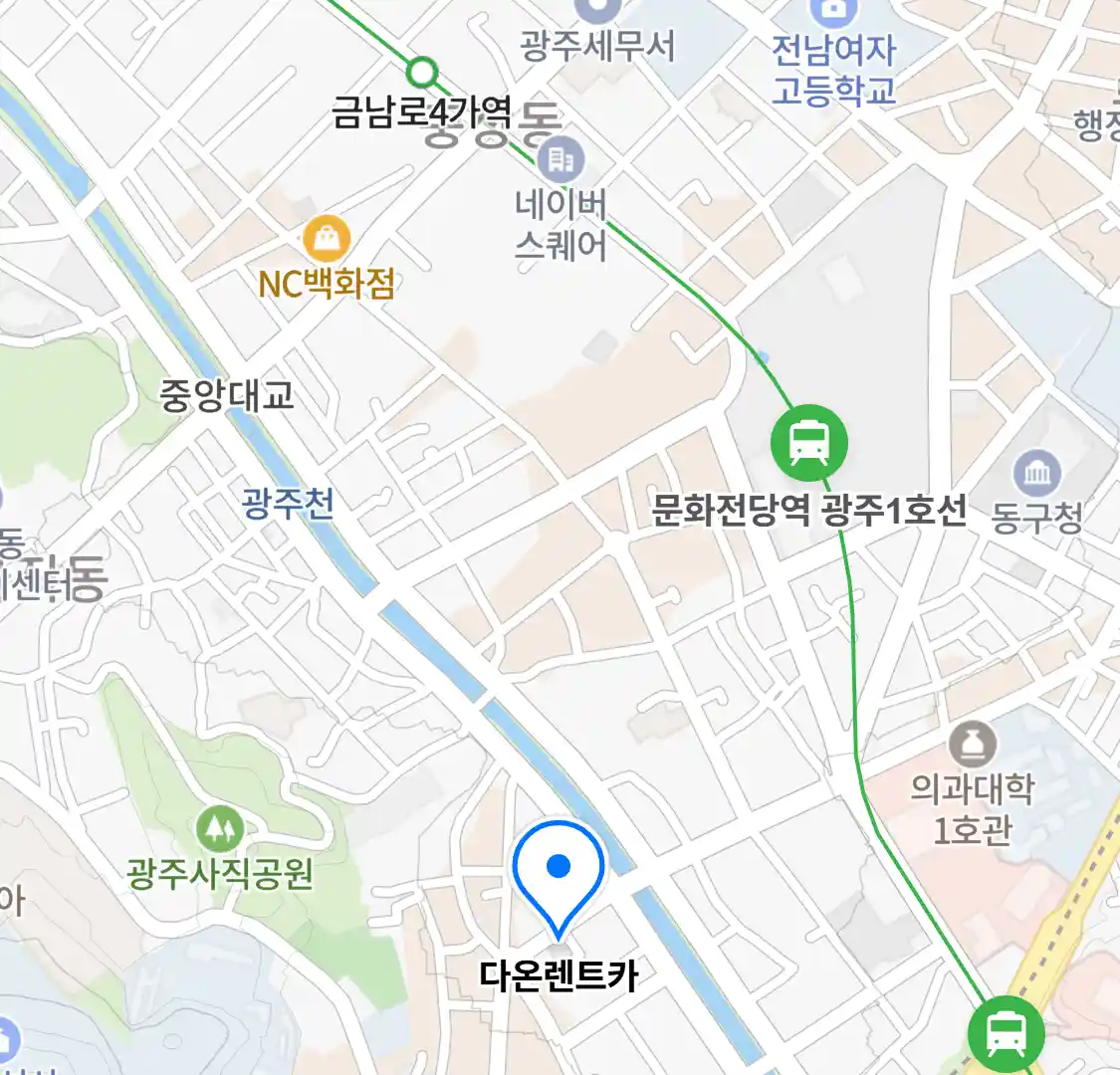Tap the 동구청 government office marker
The width and height of the screenshot is (1120, 1075).
(1036, 474)
